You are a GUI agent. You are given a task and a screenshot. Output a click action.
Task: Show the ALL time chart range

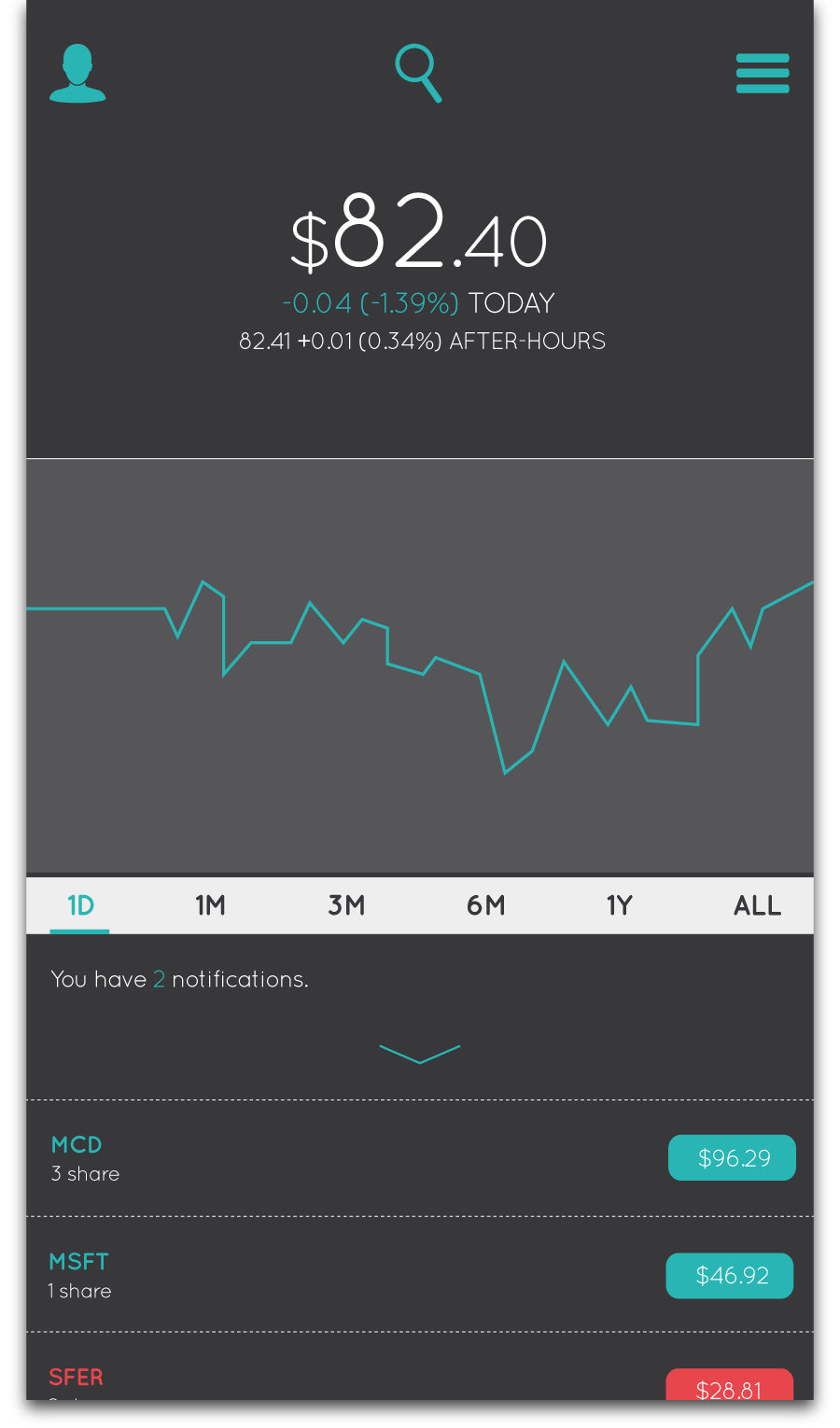757,905
